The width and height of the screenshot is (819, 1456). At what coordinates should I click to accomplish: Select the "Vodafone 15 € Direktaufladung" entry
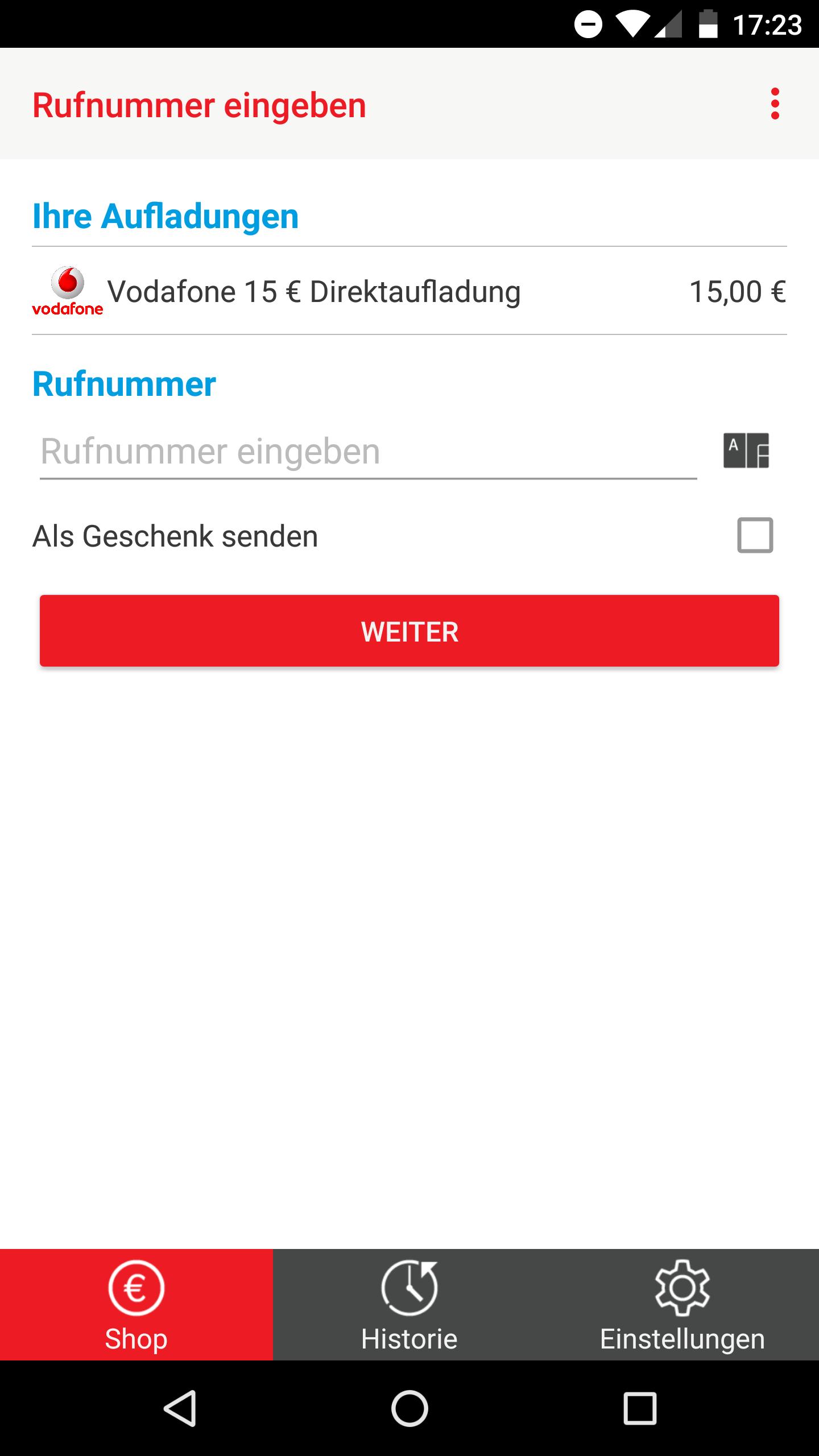[315, 292]
